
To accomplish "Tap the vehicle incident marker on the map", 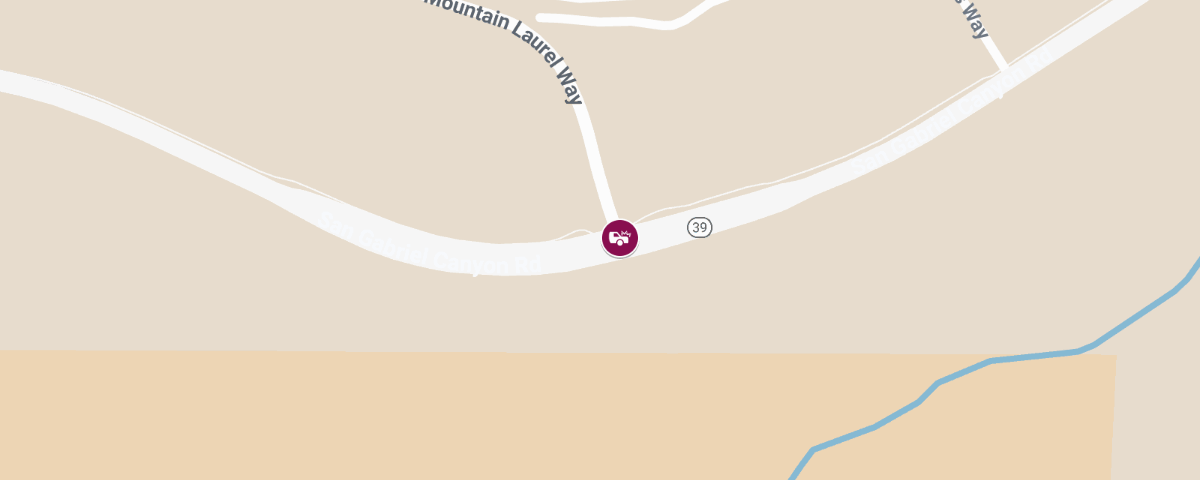I will tap(620, 238).
